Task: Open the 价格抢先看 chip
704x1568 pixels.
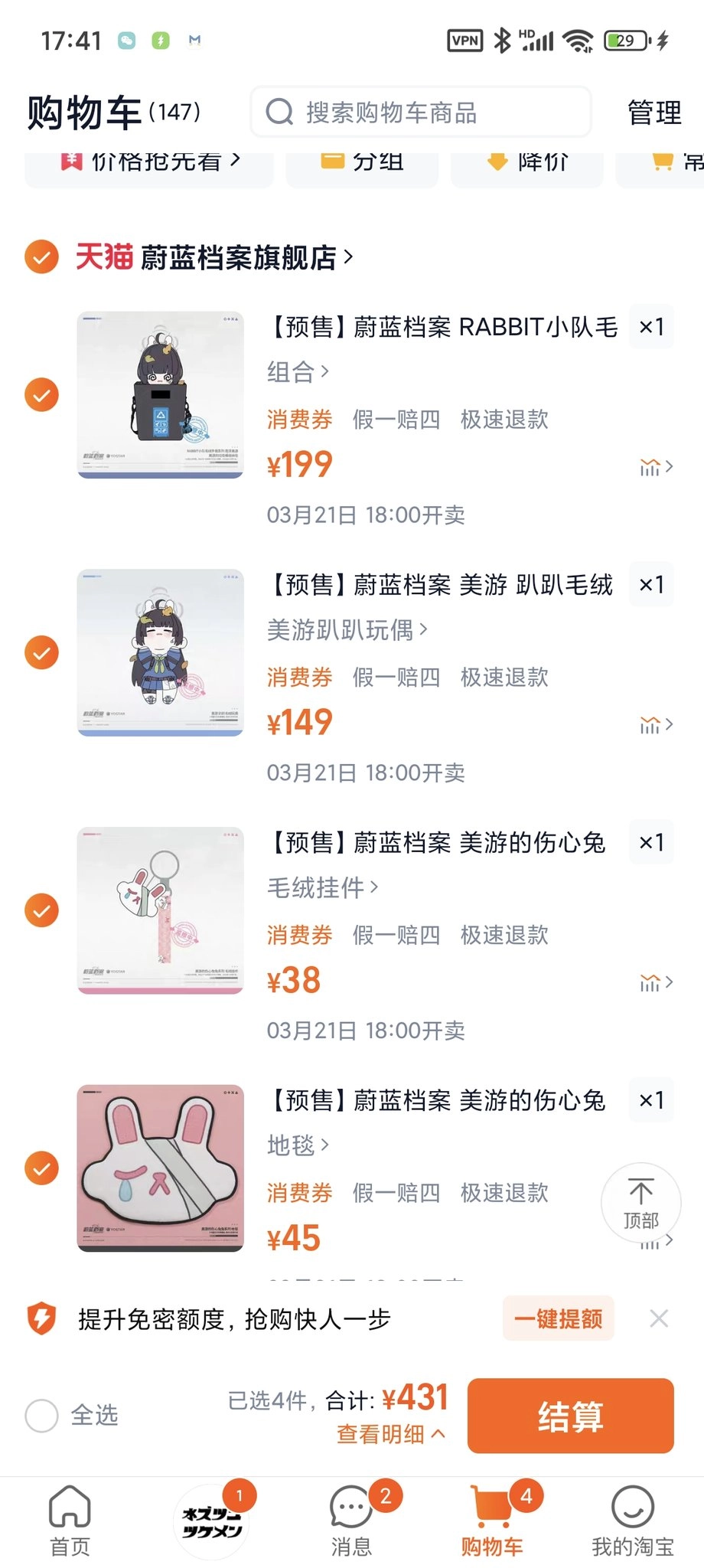Action: pos(150,164)
